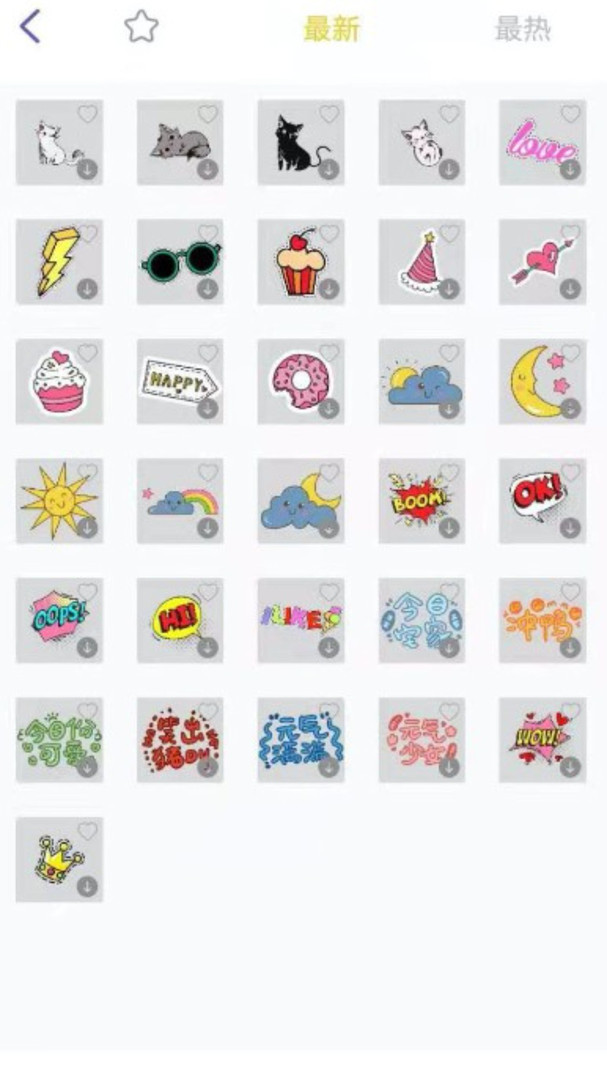
Task: Download the green sunglasses sticker
Action: pos(207,289)
